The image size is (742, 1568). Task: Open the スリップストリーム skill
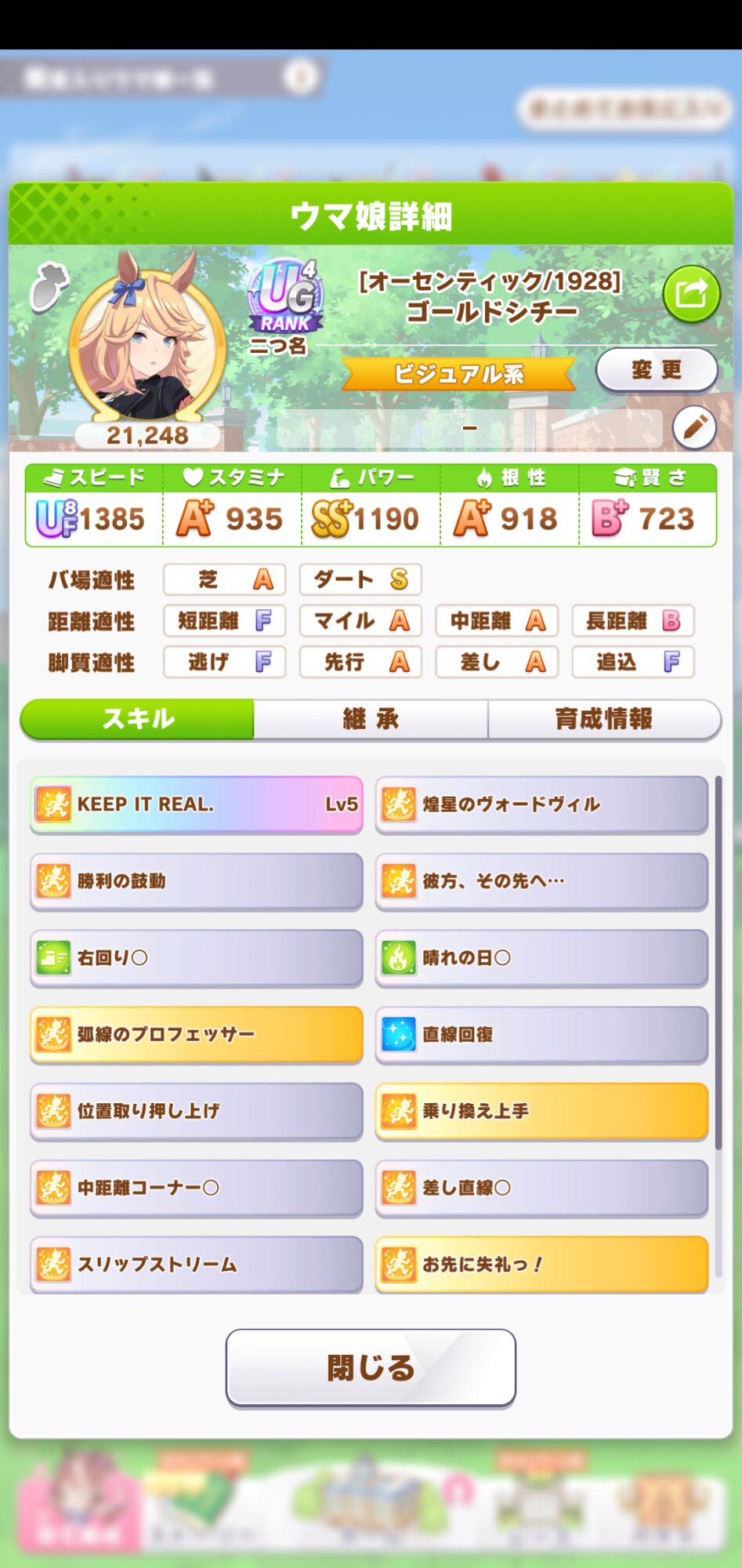pyautogui.click(x=197, y=1264)
